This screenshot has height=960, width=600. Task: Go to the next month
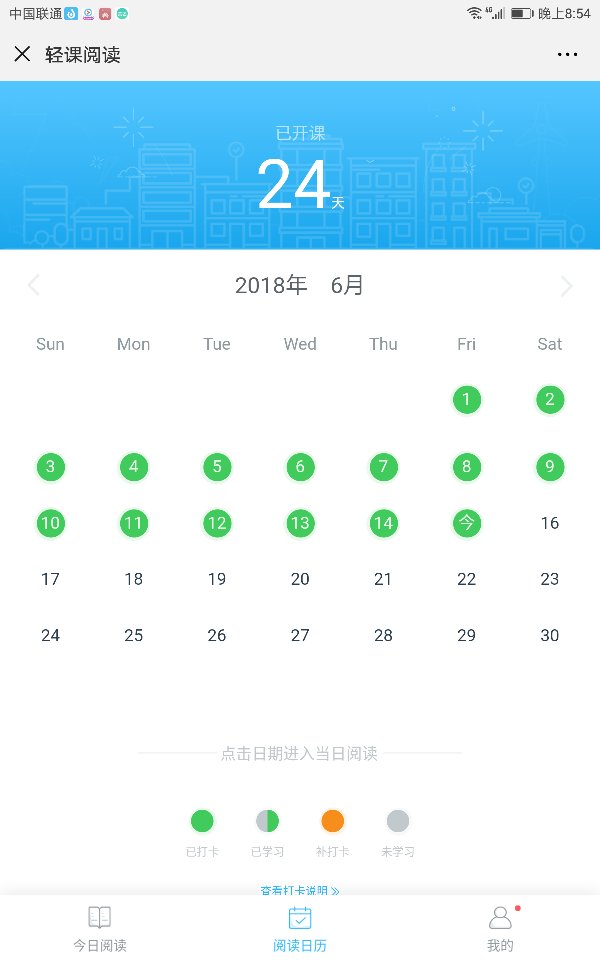pos(566,285)
